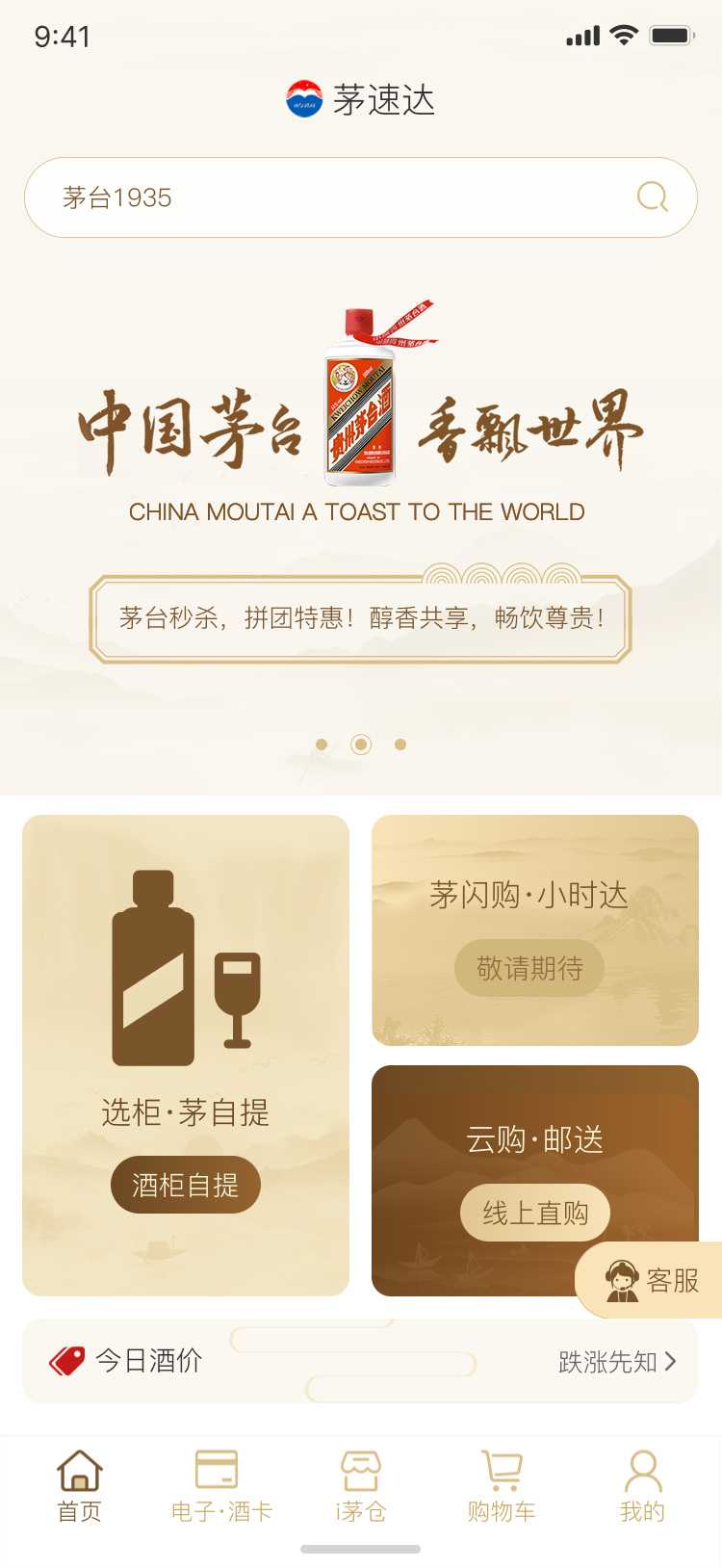Open the 我的 profile icon
Image resolution: width=722 pixels, height=1568 pixels.
point(641,1470)
